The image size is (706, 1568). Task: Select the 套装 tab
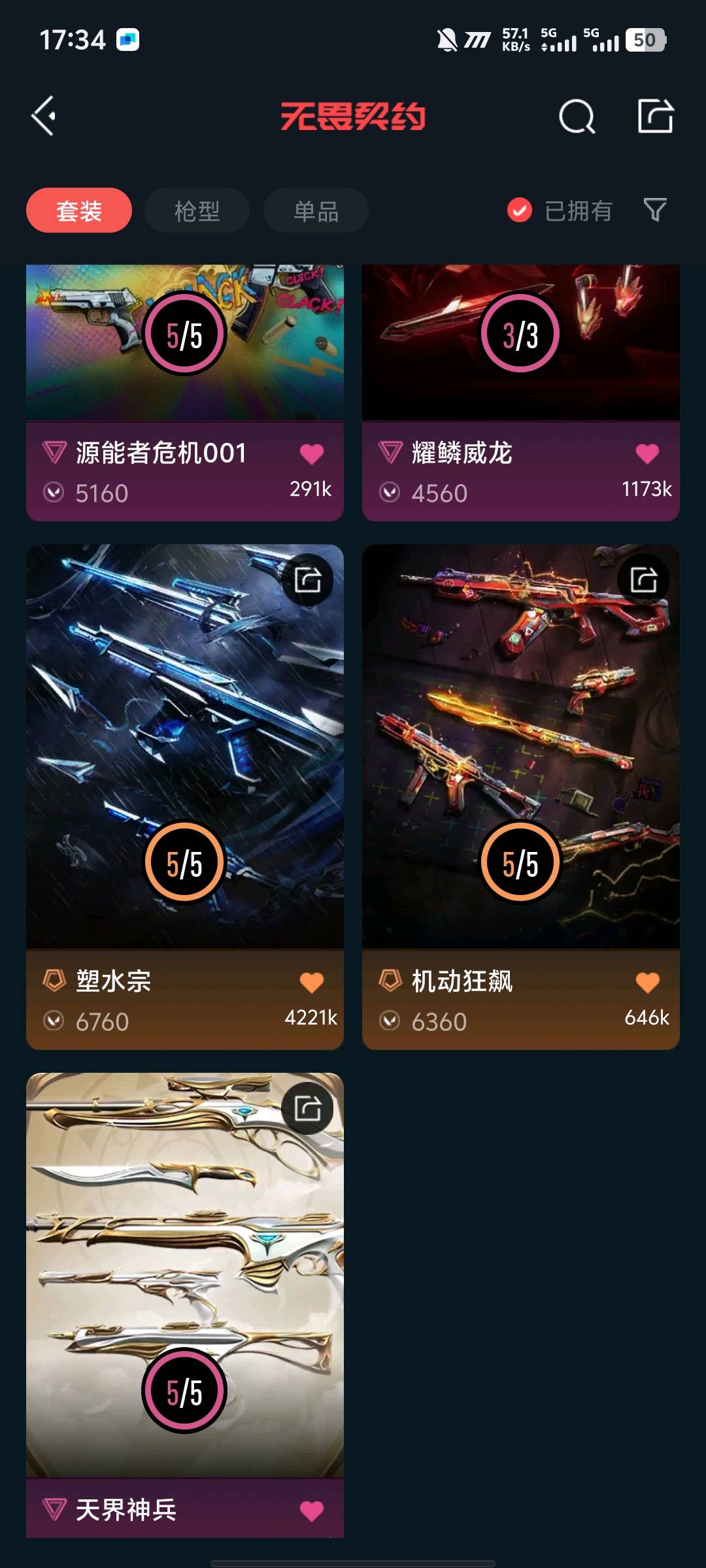(79, 210)
